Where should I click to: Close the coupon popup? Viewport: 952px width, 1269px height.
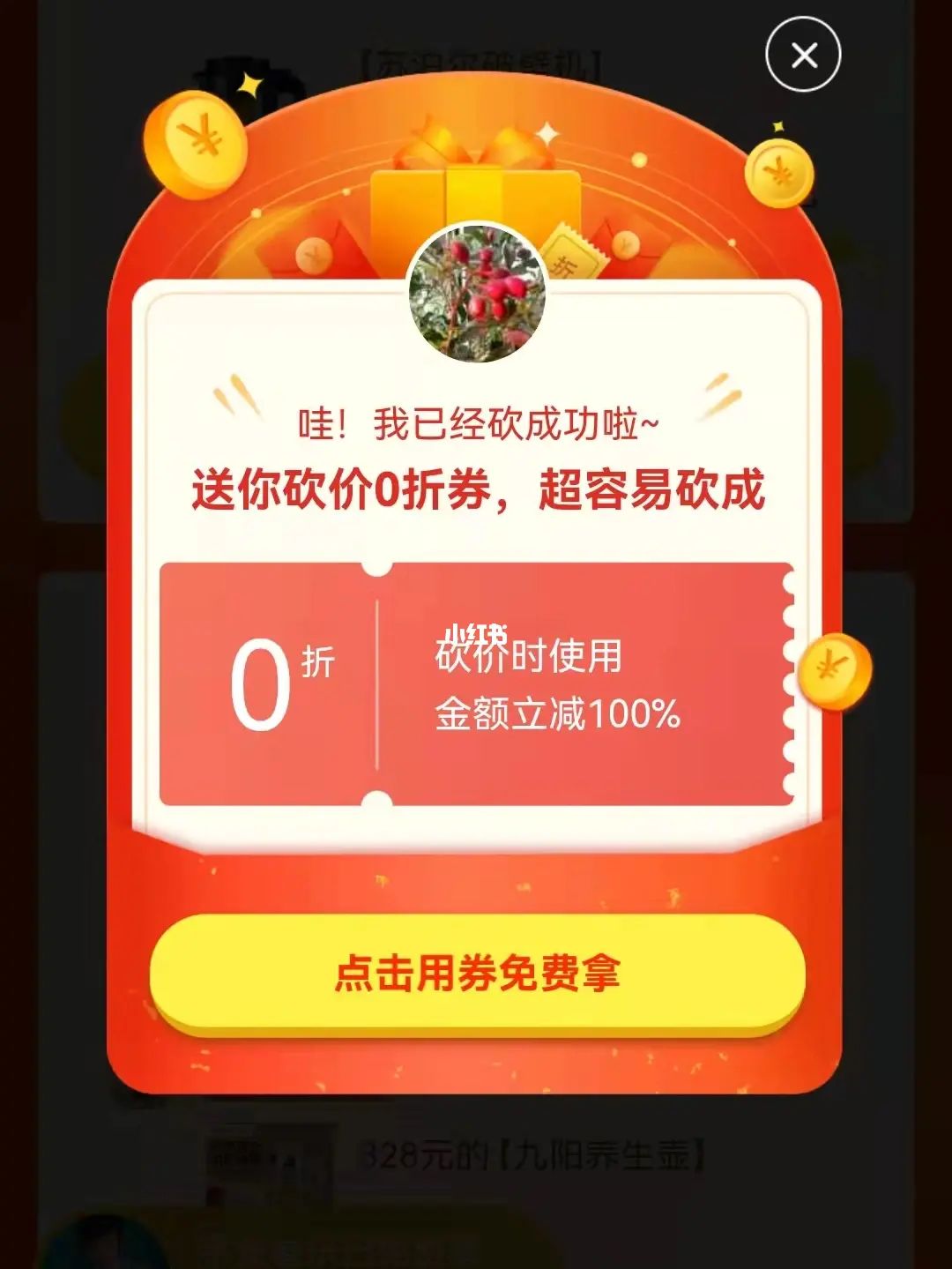coord(803,56)
